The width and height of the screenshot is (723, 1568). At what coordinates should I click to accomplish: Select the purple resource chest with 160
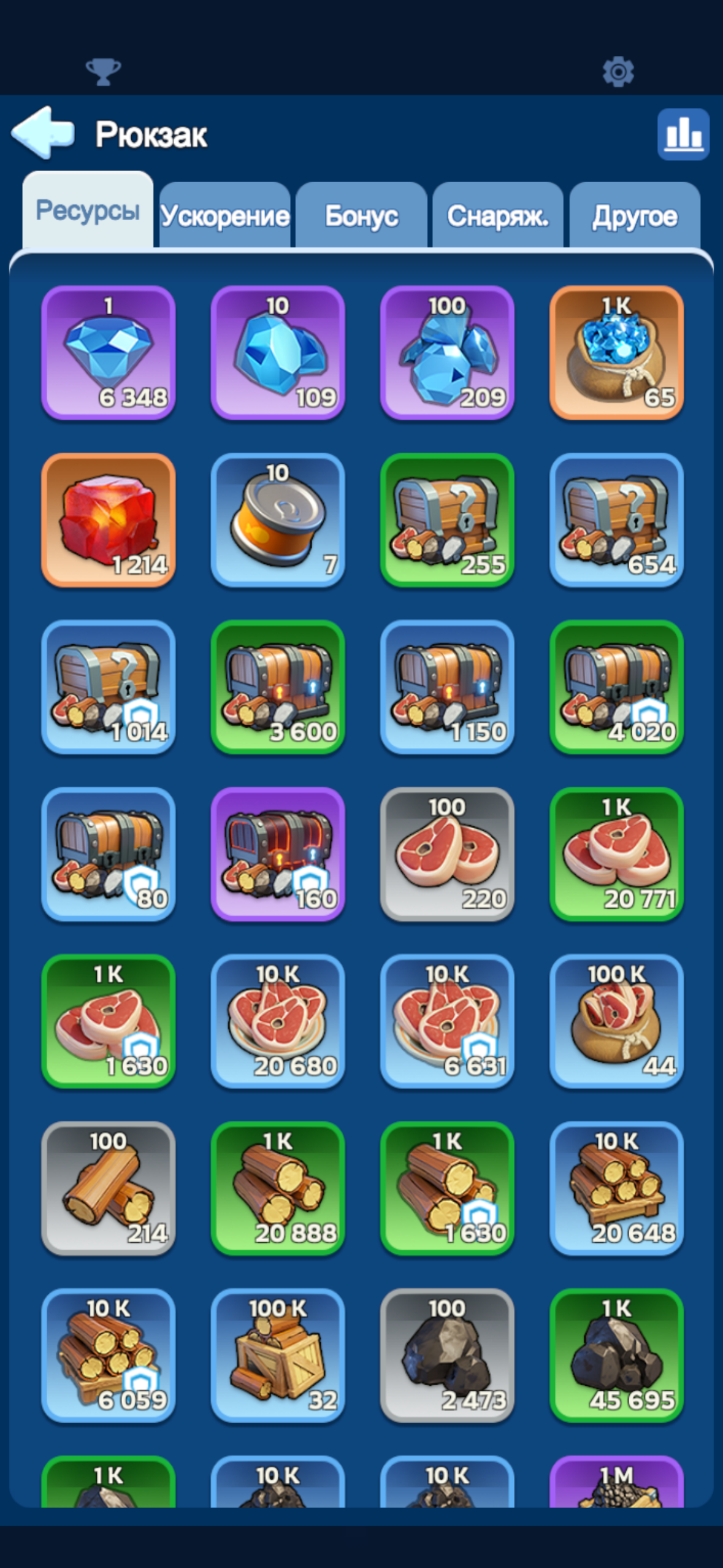[x=278, y=854]
